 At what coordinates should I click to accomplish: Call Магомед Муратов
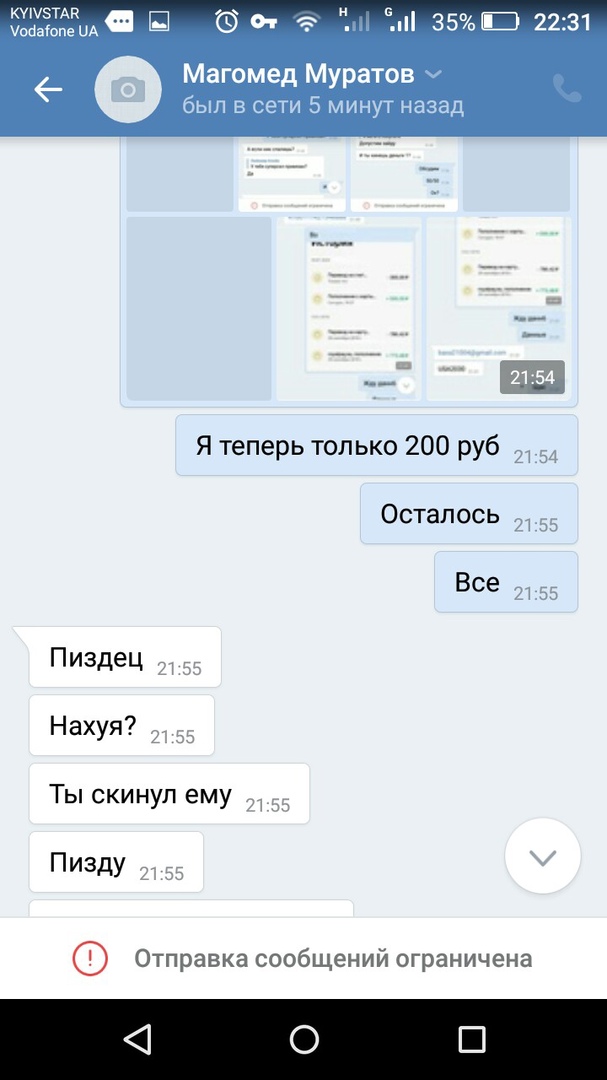[566, 90]
